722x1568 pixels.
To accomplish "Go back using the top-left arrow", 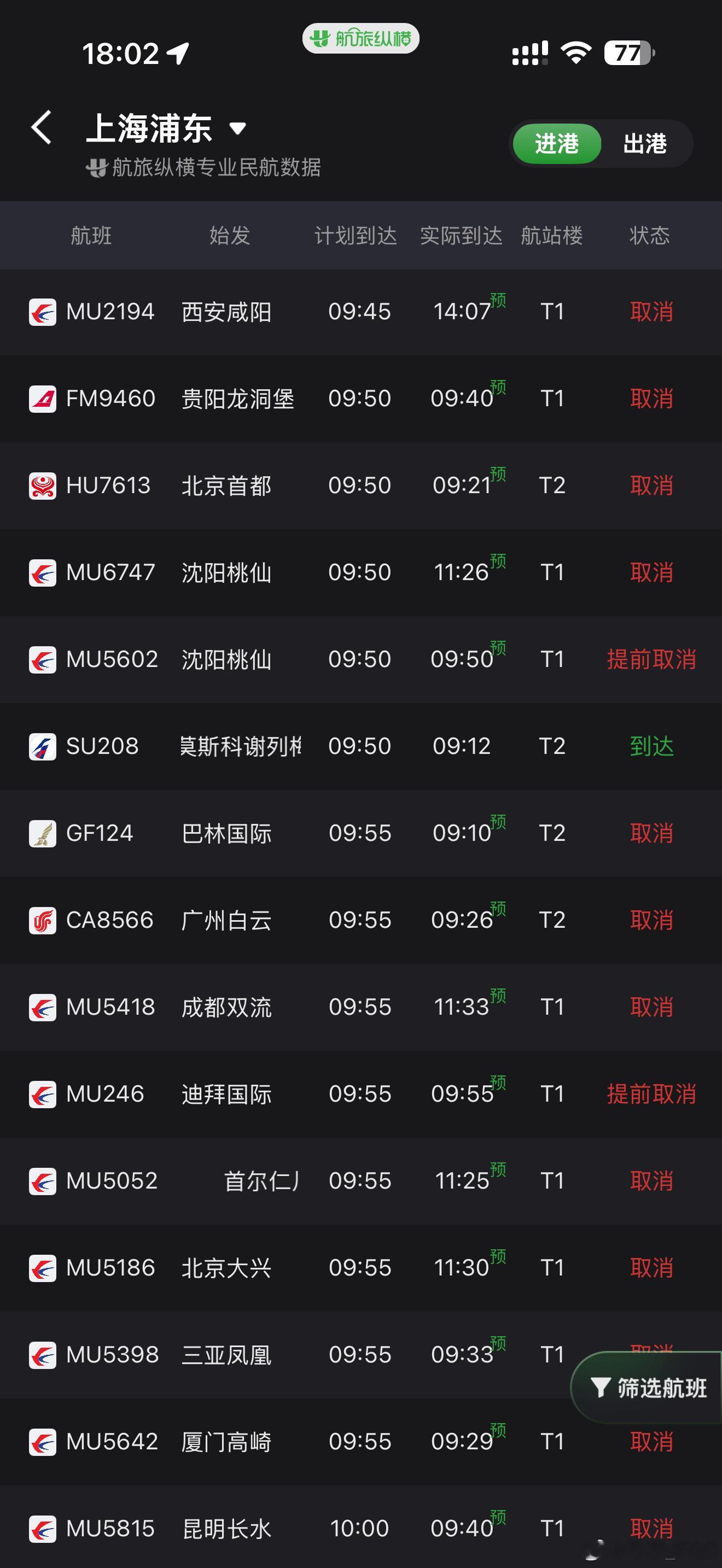I will pyautogui.click(x=42, y=127).
